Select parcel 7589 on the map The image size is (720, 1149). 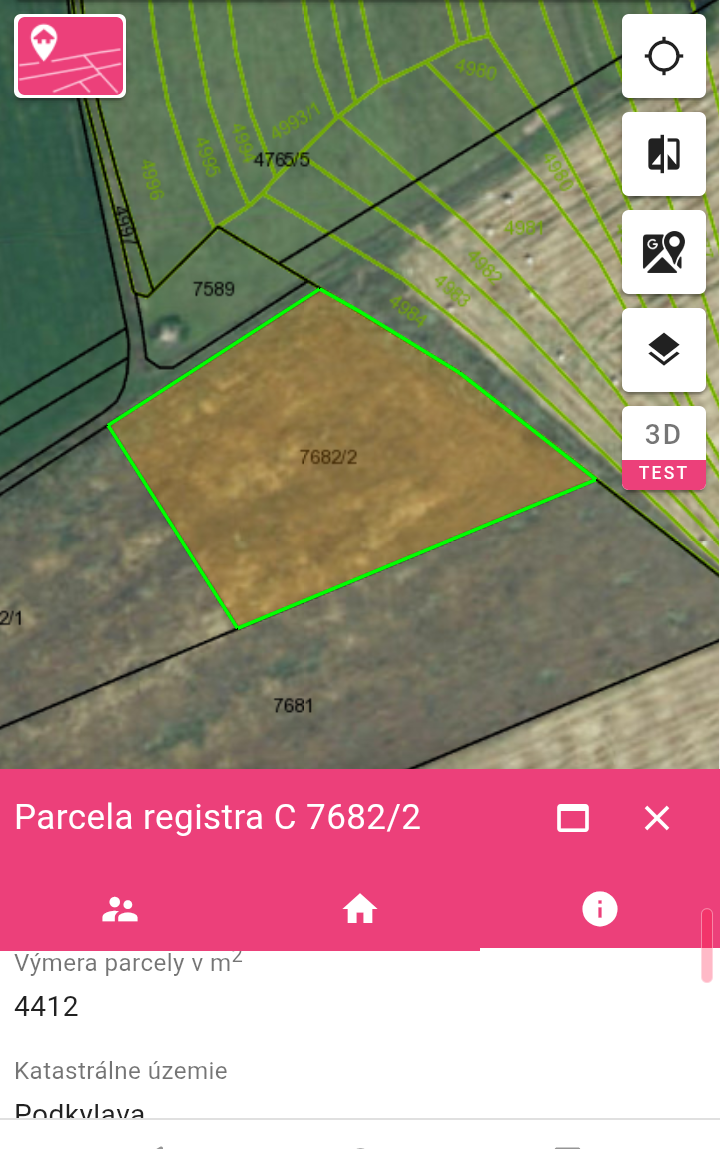coord(213,289)
